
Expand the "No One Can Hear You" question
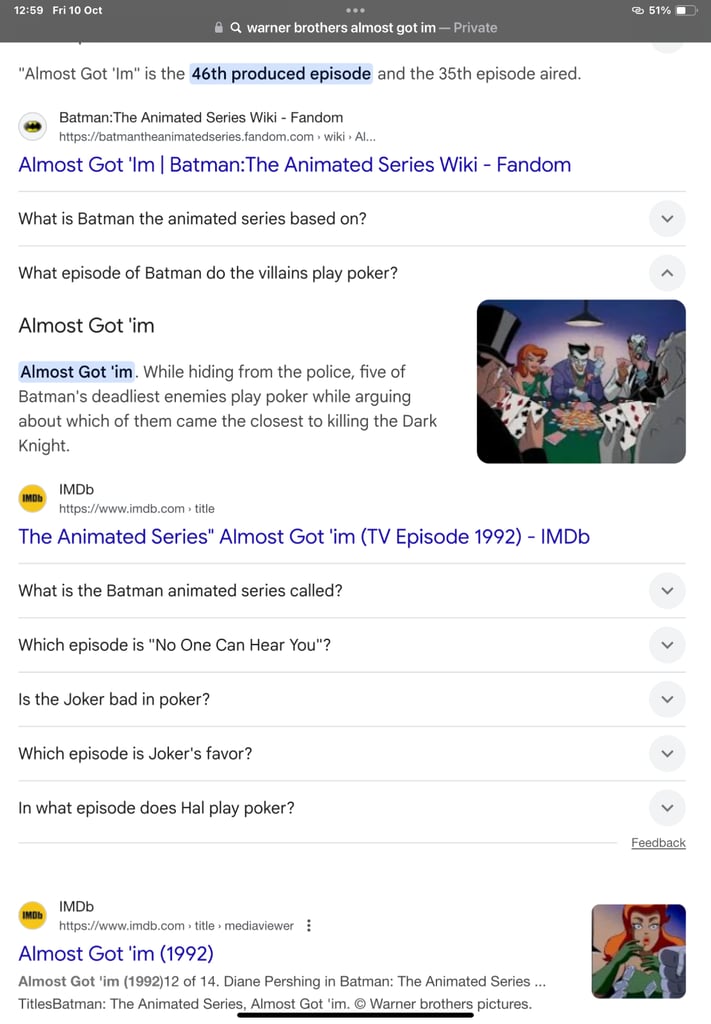(x=667, y=645)
